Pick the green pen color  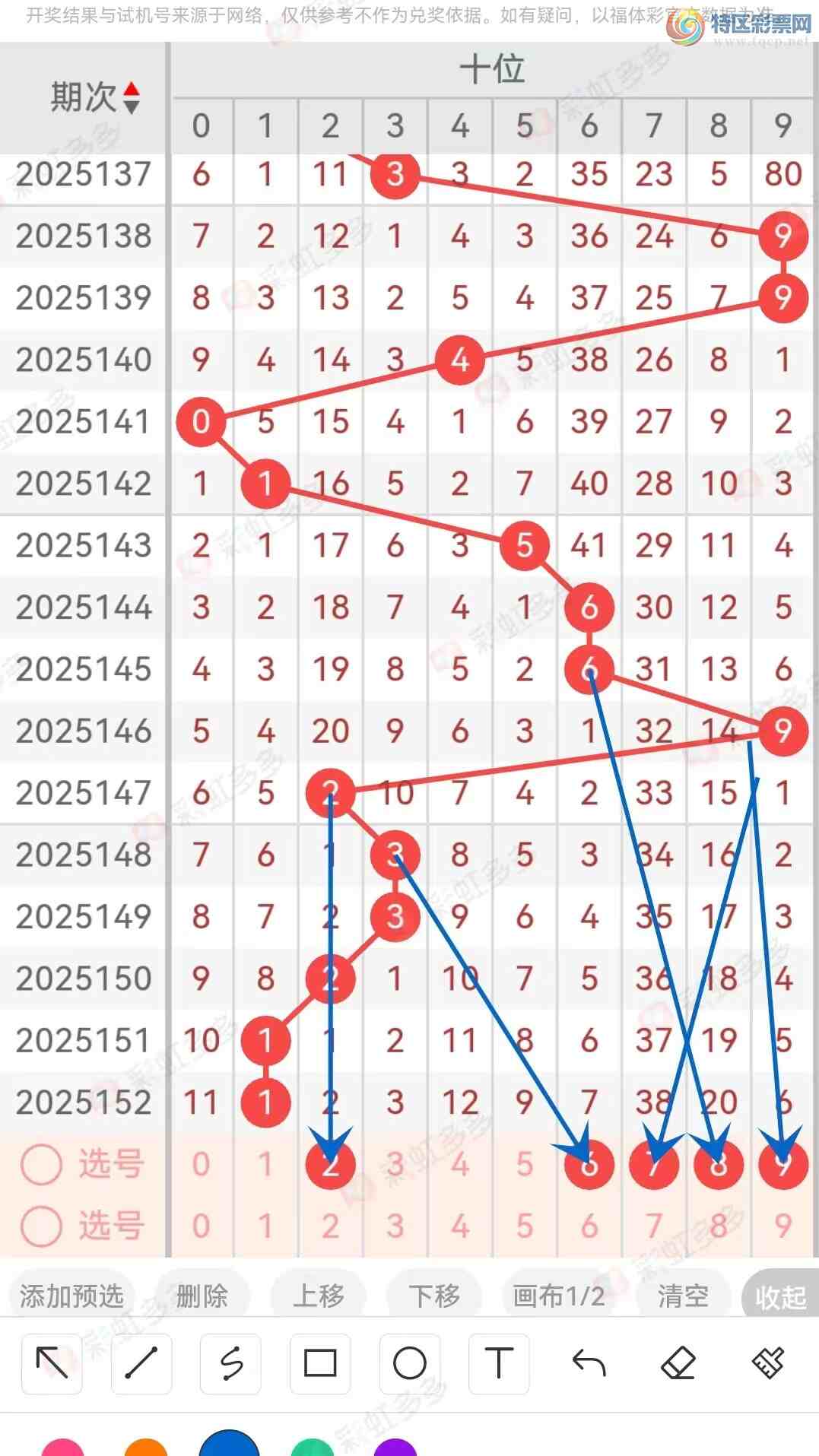(313, 1447)
